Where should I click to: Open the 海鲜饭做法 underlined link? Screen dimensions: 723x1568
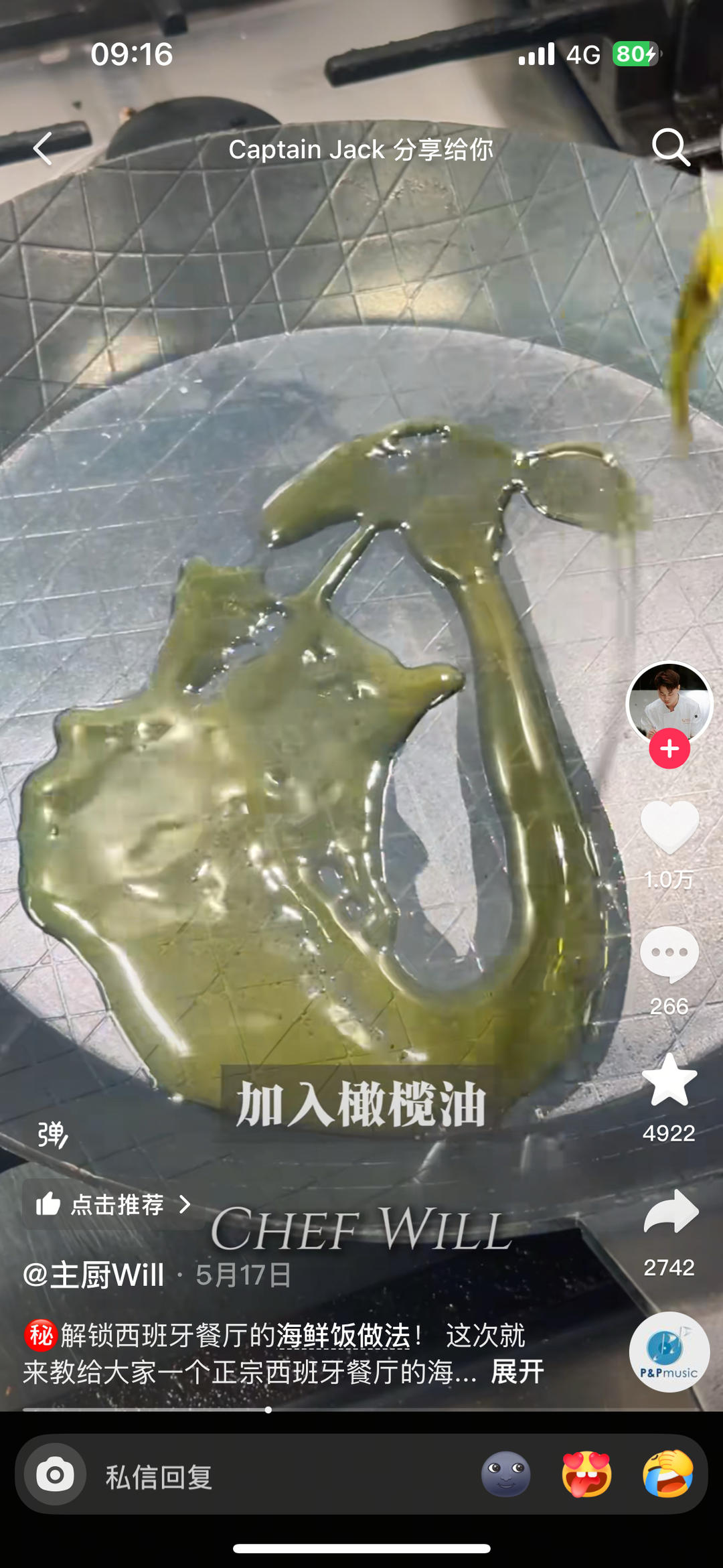[x=343, y=1335]
